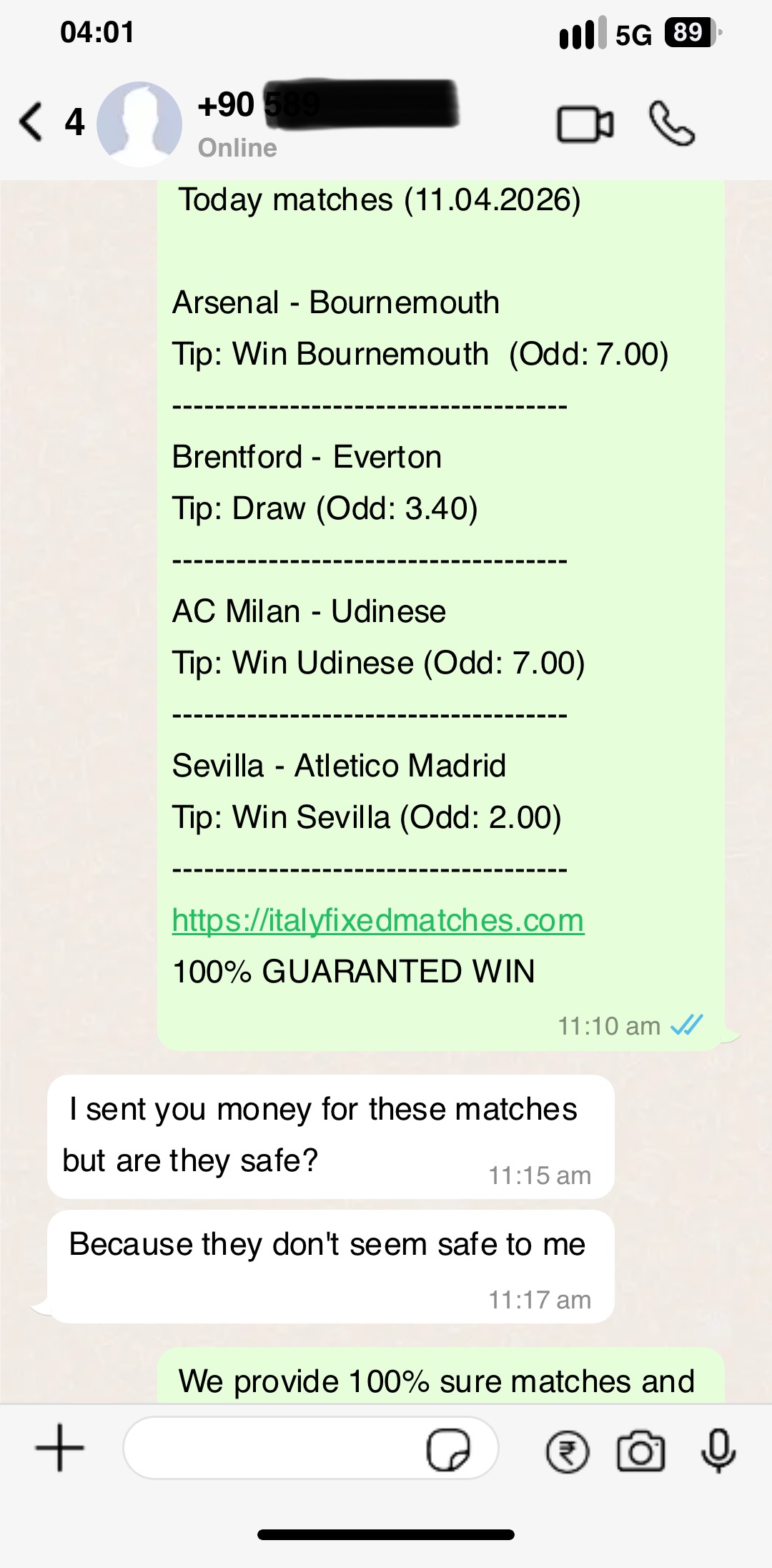Start a voice call with this contact

671,124
